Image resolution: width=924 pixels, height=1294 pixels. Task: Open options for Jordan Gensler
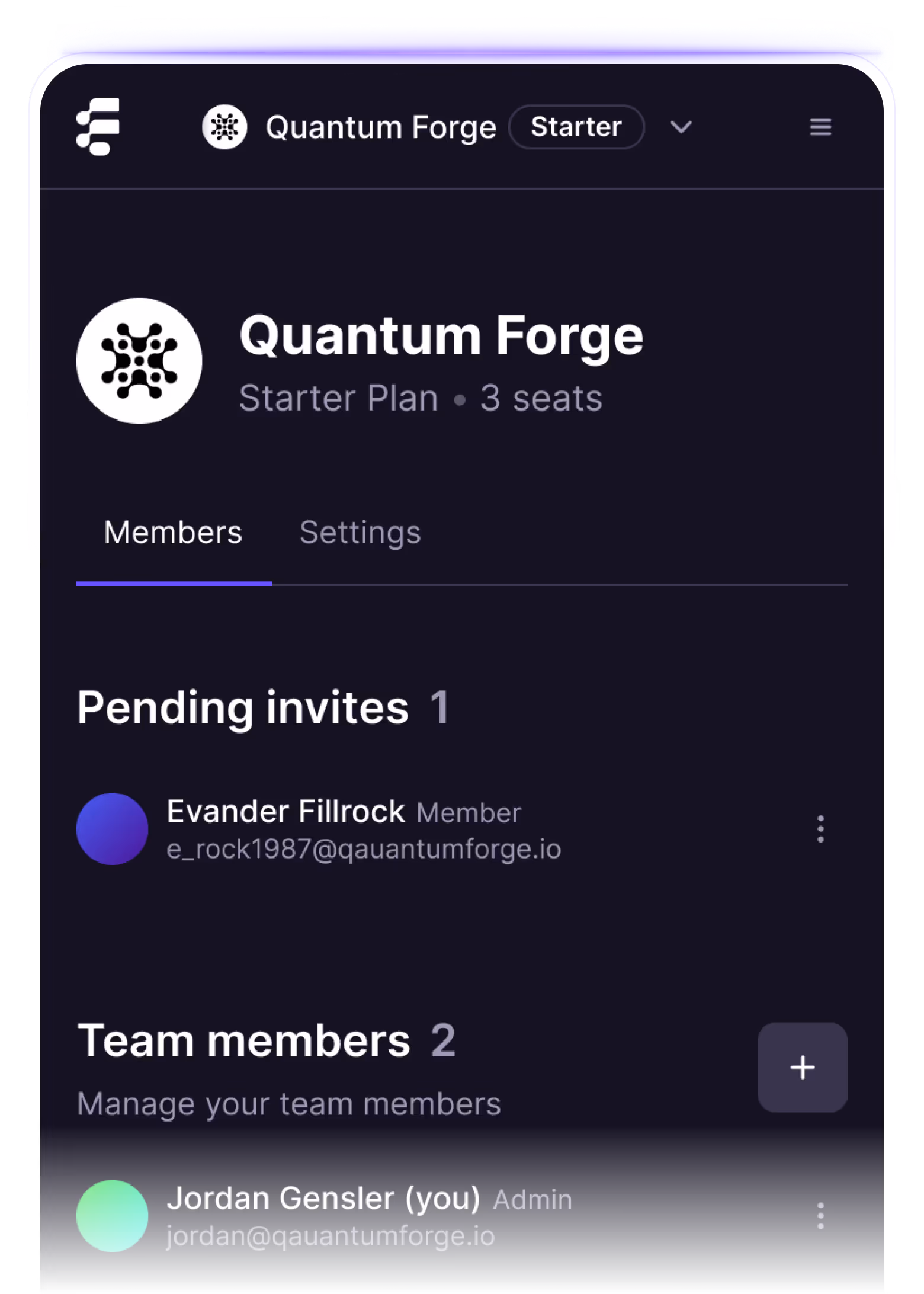point(820,1216)
